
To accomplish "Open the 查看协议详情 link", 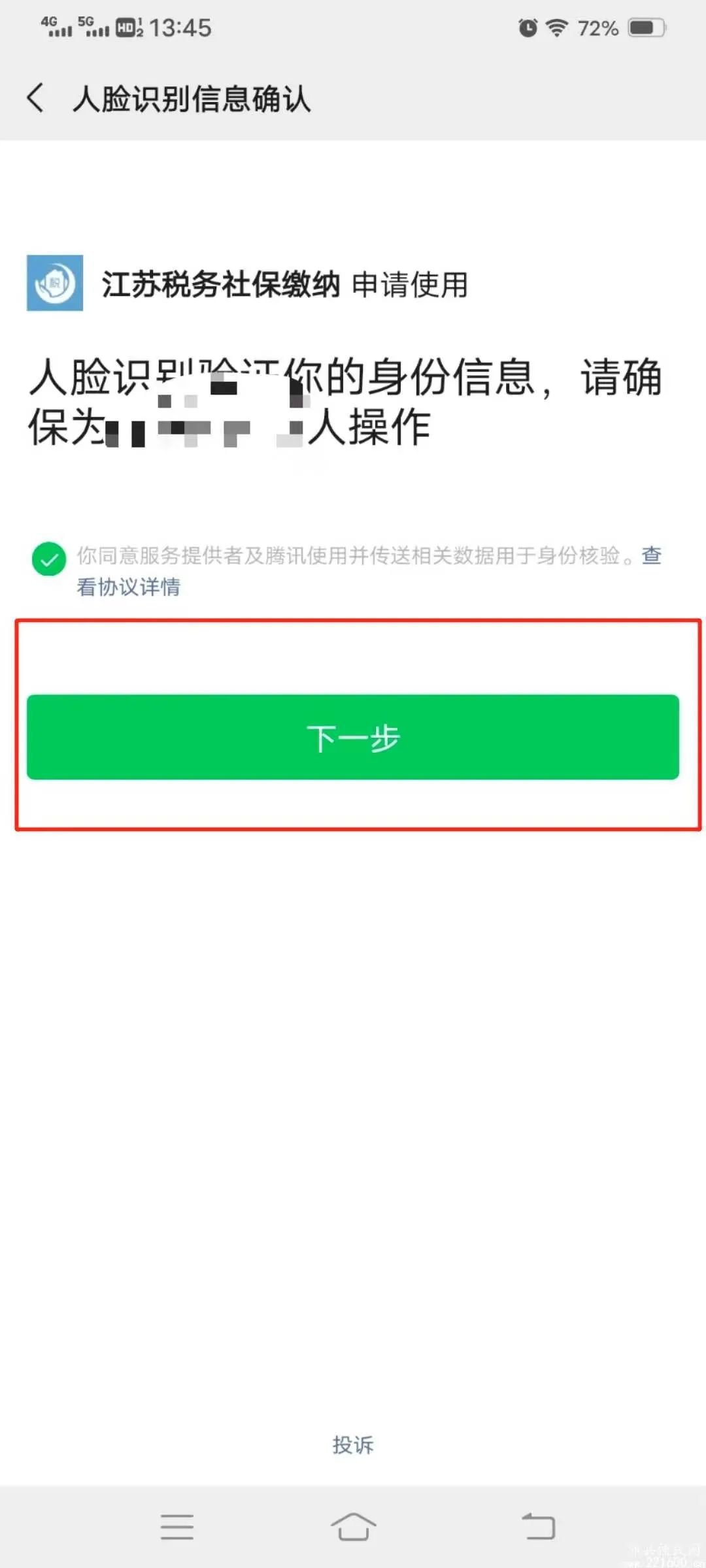I will click(128, 587).
